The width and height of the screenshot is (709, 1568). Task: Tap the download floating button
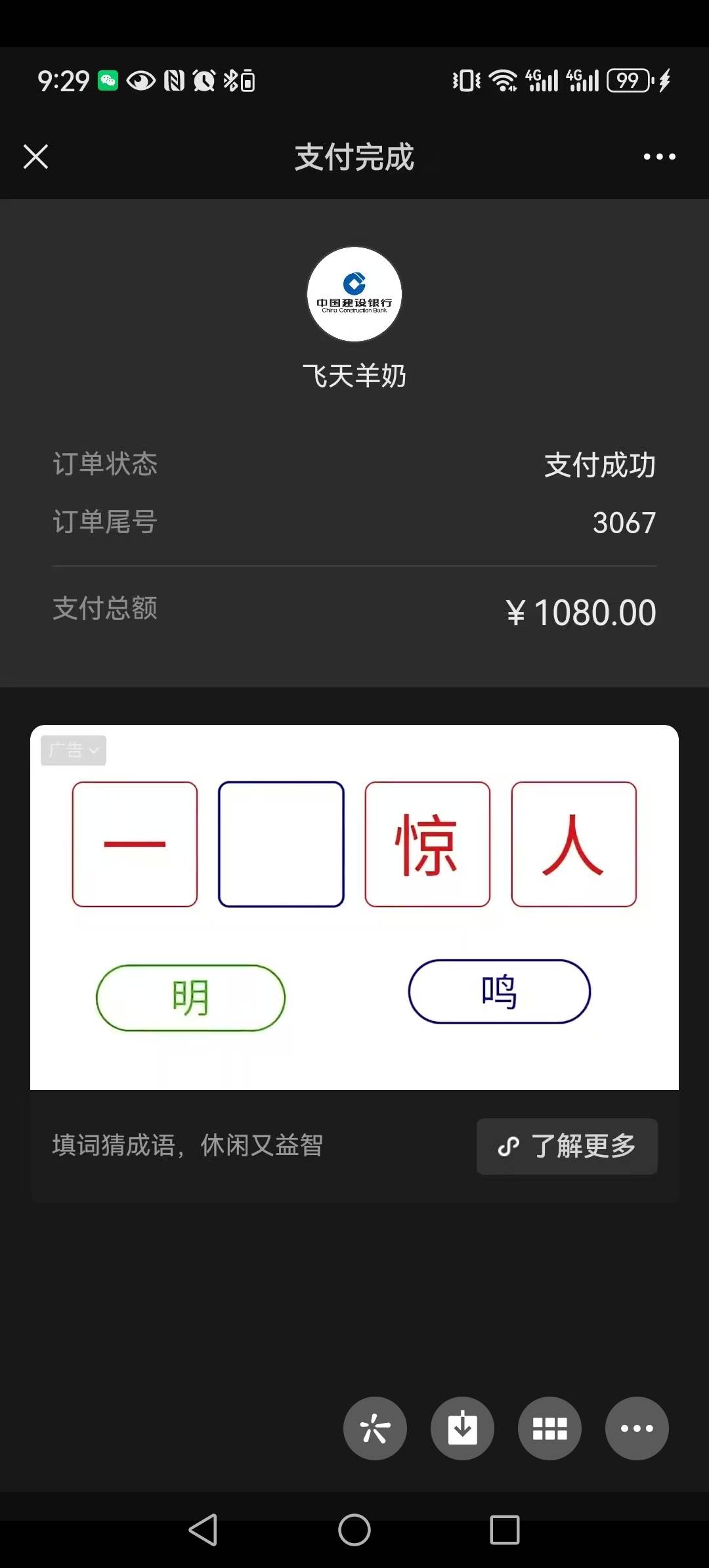coord(462,1428)
